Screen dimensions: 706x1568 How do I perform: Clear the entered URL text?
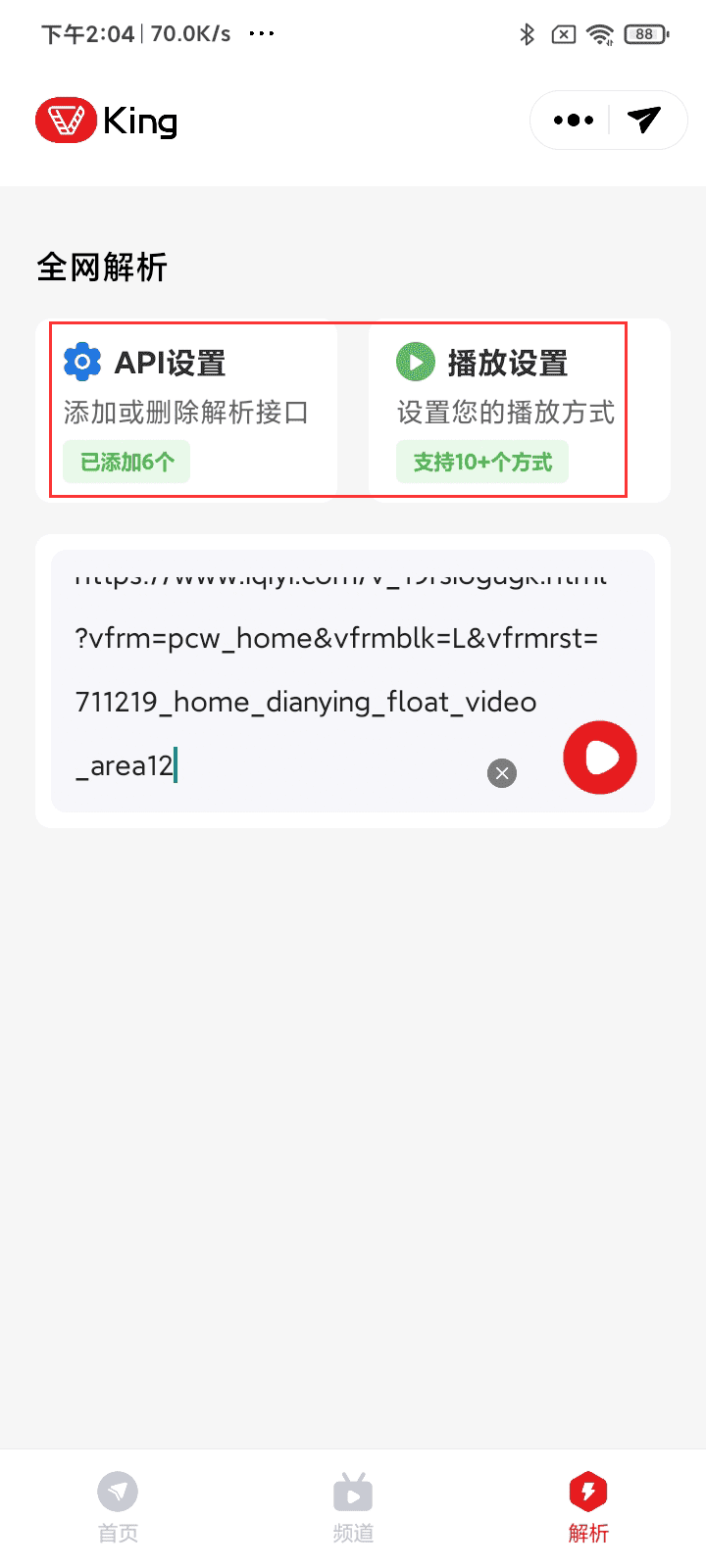(502, 773)
